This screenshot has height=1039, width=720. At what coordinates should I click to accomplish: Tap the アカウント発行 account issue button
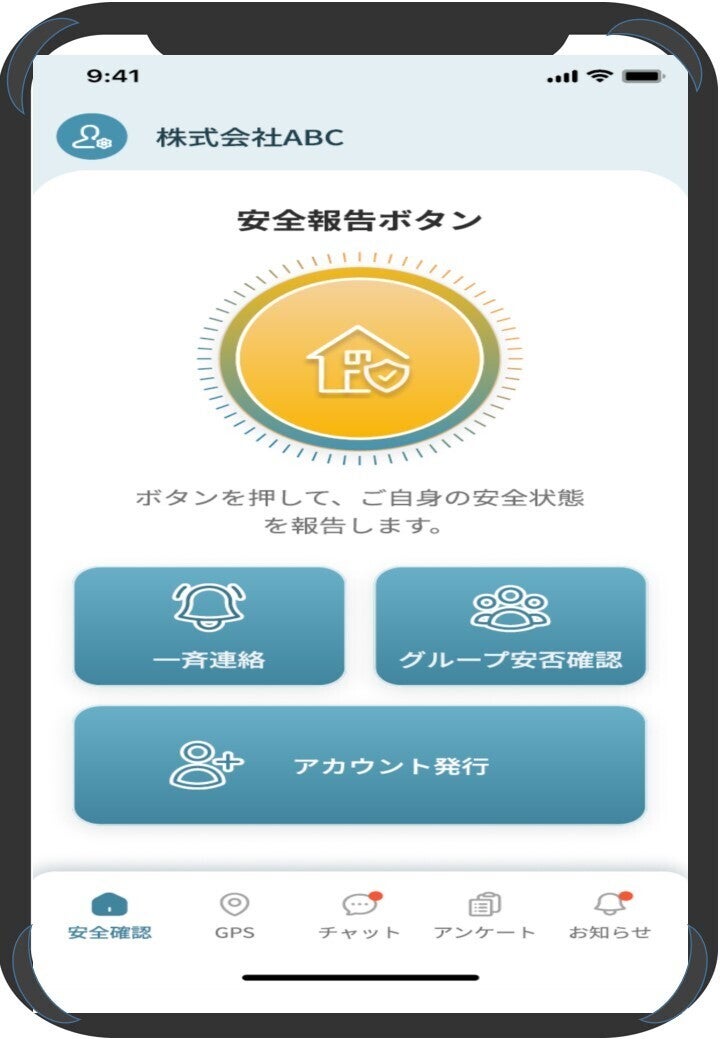coord(360,765)
